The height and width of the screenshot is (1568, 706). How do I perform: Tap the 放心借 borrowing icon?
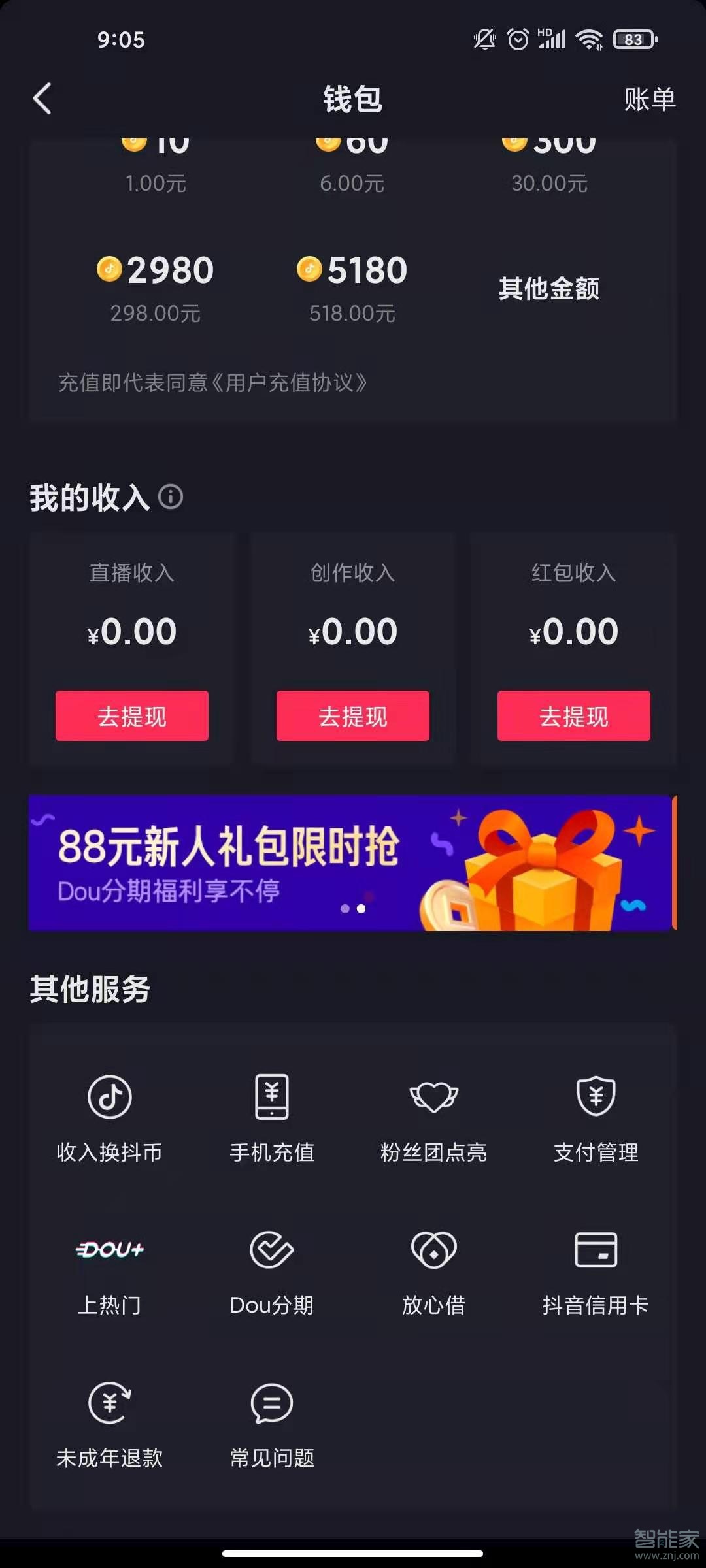[x=433, y=1271]
